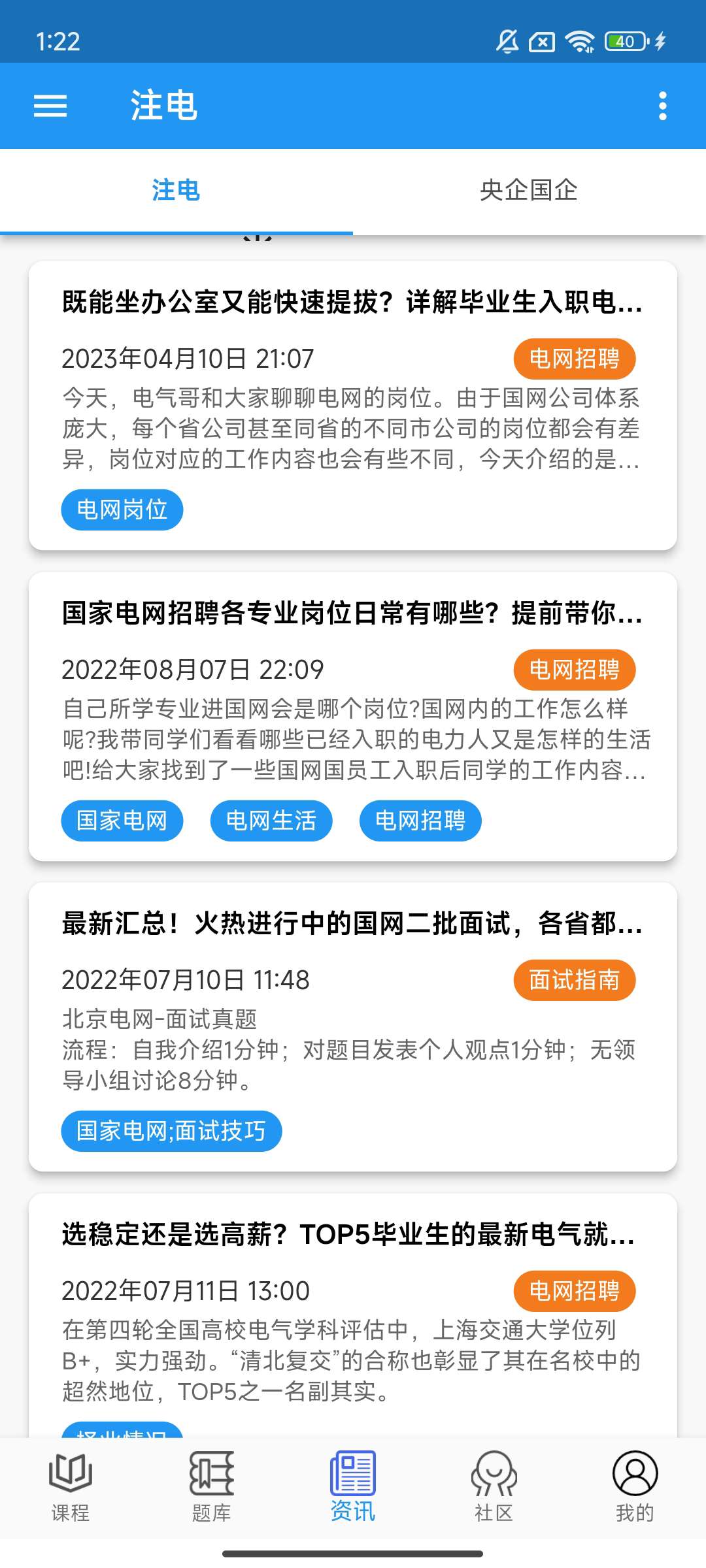Open the article 最新汇总！火热进行中的国网二批面试
The image size is (706, 1568).
click(x=352, y=924)
